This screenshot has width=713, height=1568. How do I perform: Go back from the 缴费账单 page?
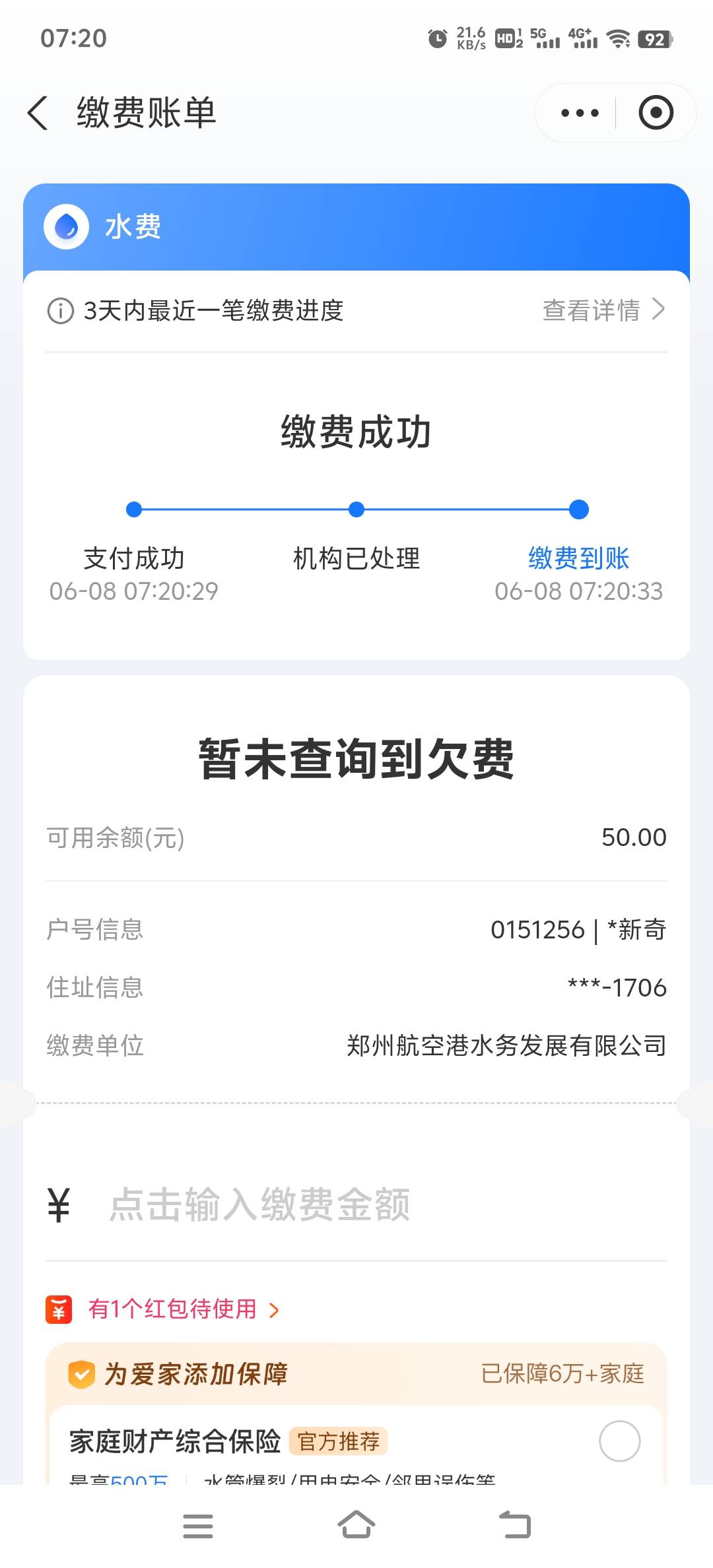tap(38, 113)
